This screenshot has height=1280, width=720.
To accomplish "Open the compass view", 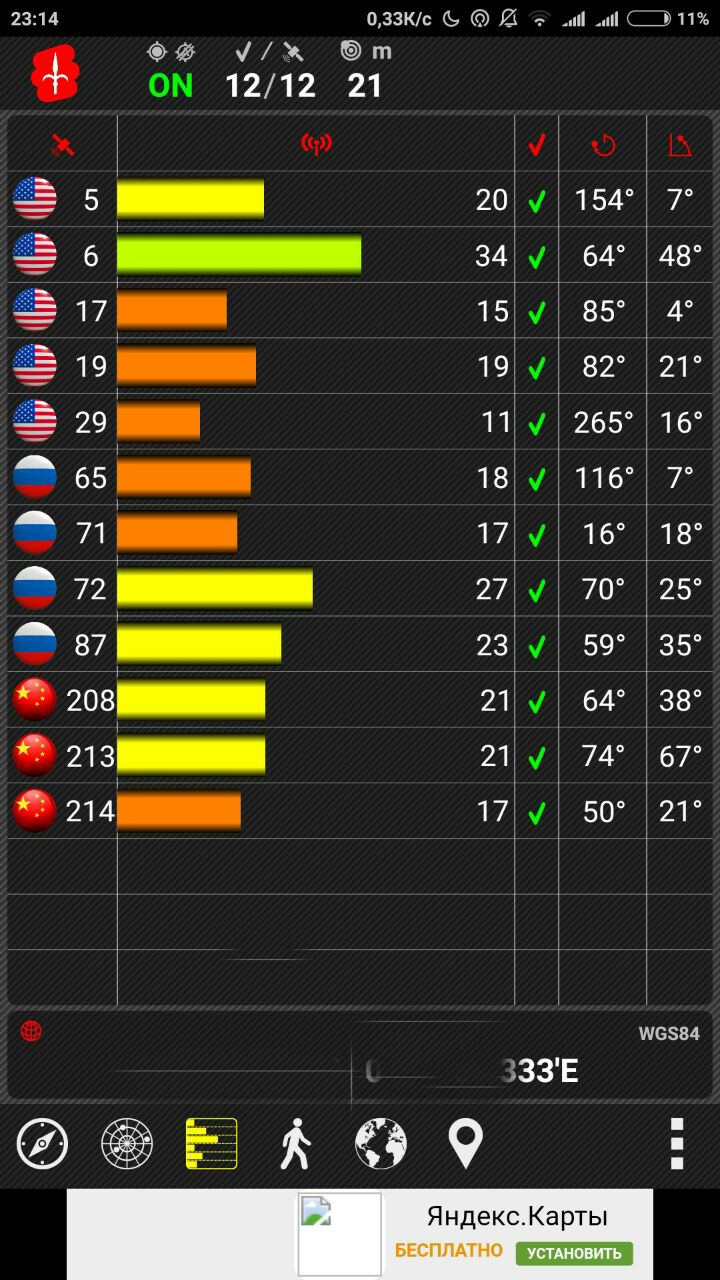I will point(42,1144).
